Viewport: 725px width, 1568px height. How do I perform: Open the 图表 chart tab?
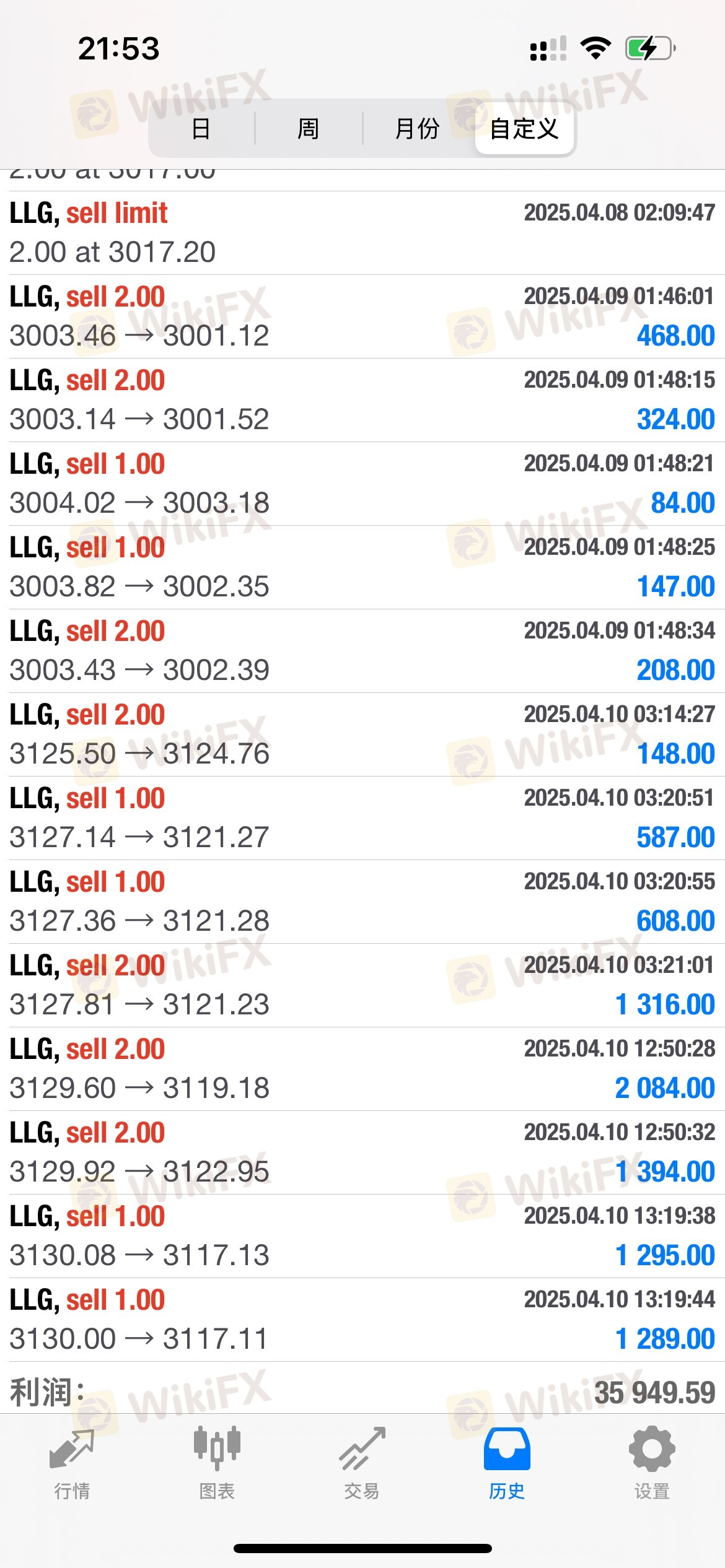click(x=217, y=1465)
